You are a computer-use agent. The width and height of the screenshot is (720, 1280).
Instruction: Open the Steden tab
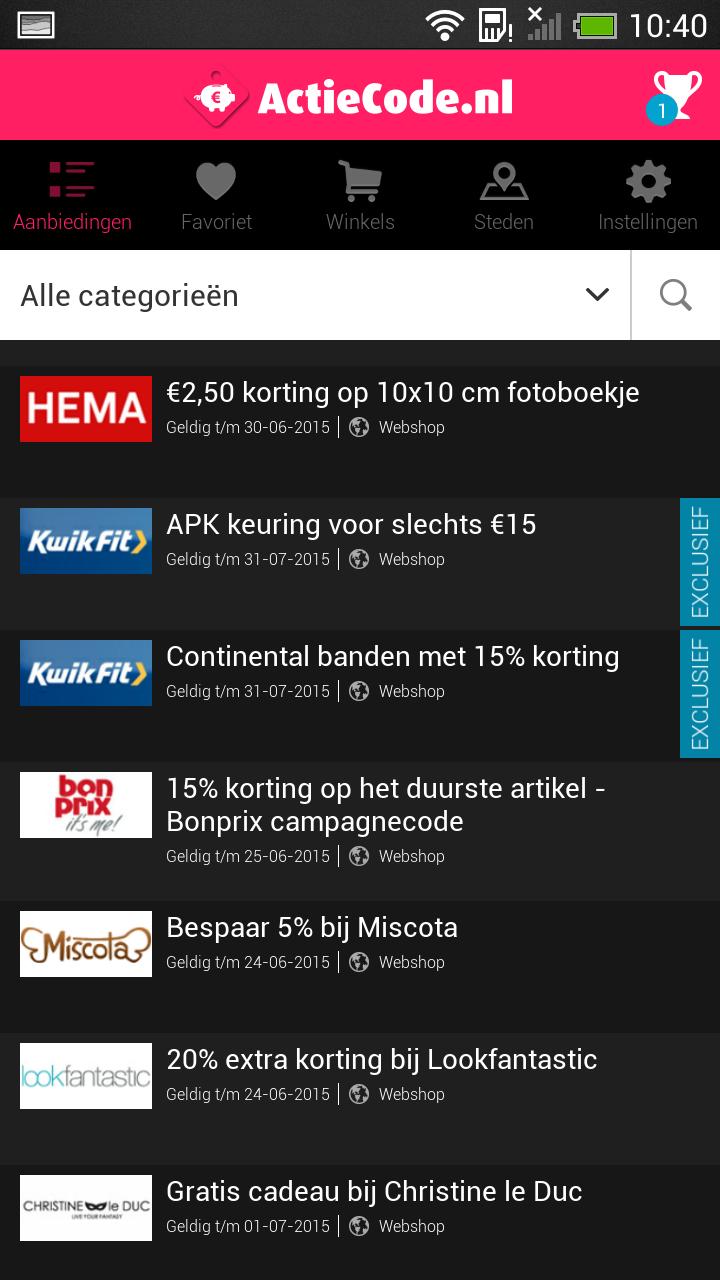503,196
